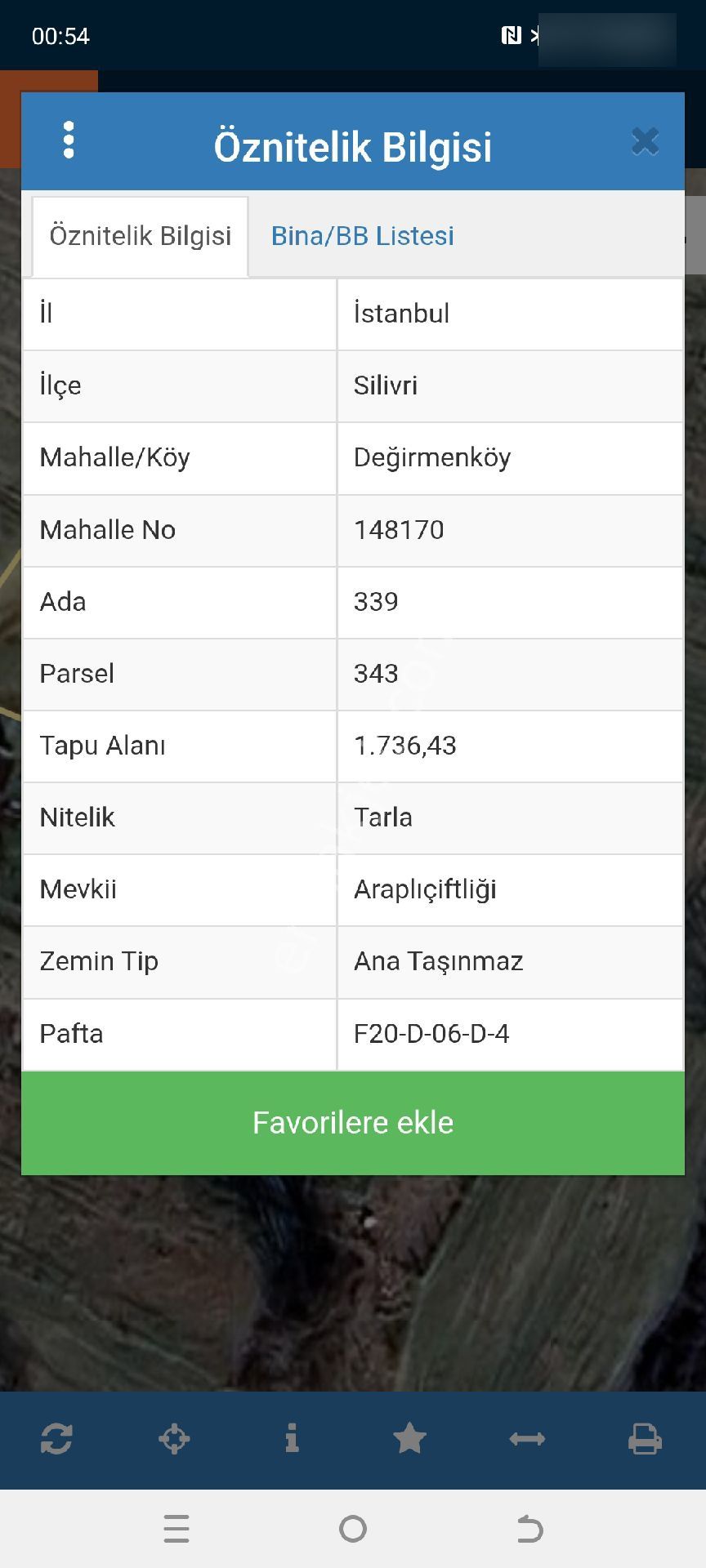Tap the Android back navigation icon
Viewport: 706px width, 1568px height.
529,1528
